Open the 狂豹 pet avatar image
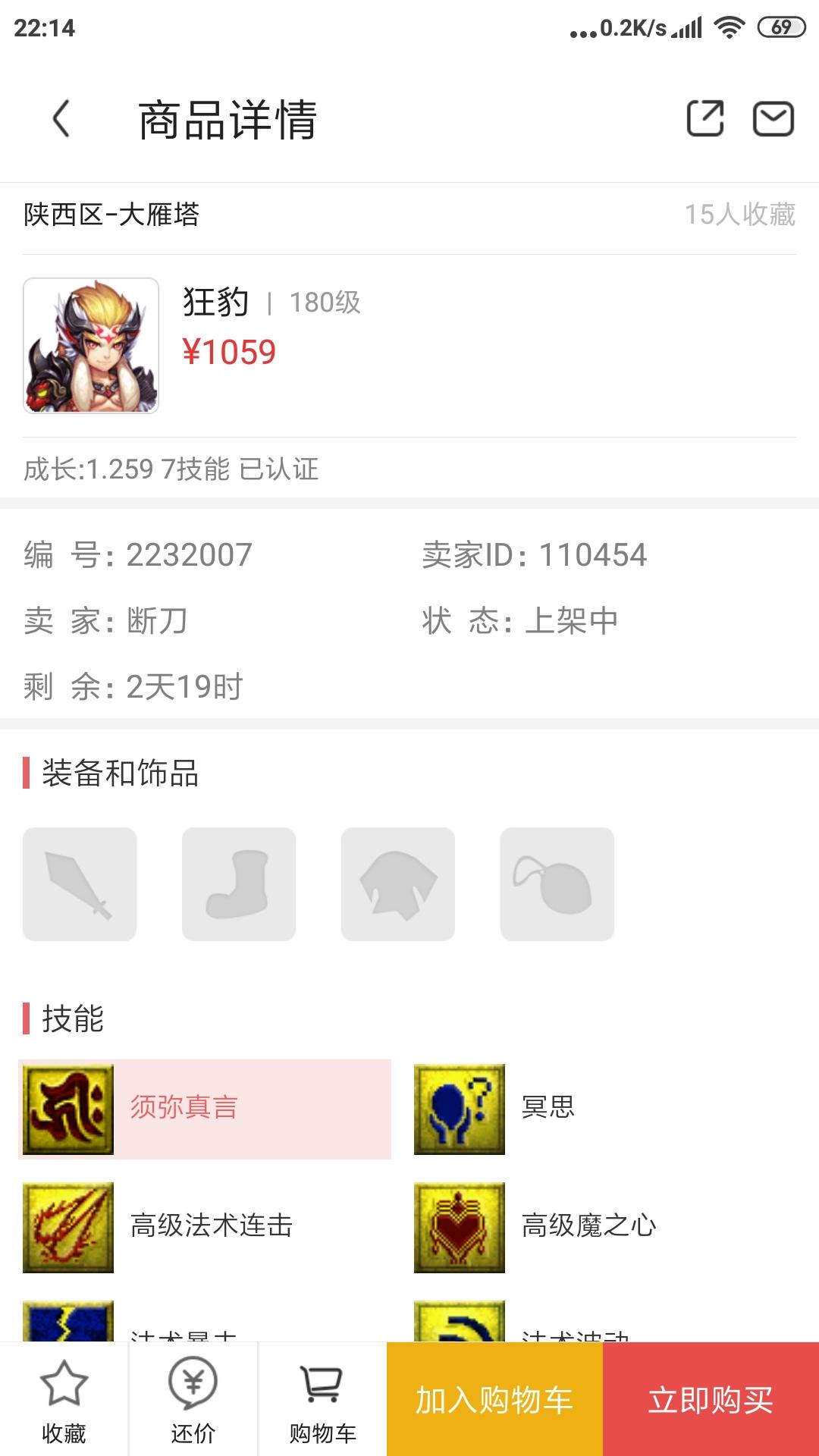 pos(91,346)
